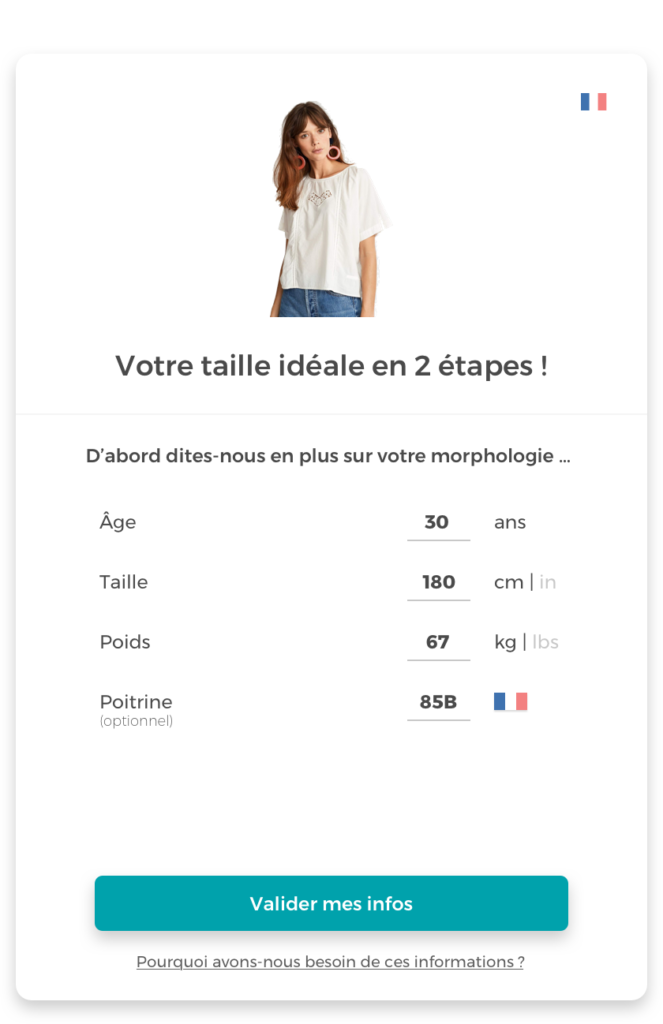Open "Pourquoi avons-nous besoin de ces informations ?"
The width and height of the screenshot is (663, 1024).
(330, 962)
